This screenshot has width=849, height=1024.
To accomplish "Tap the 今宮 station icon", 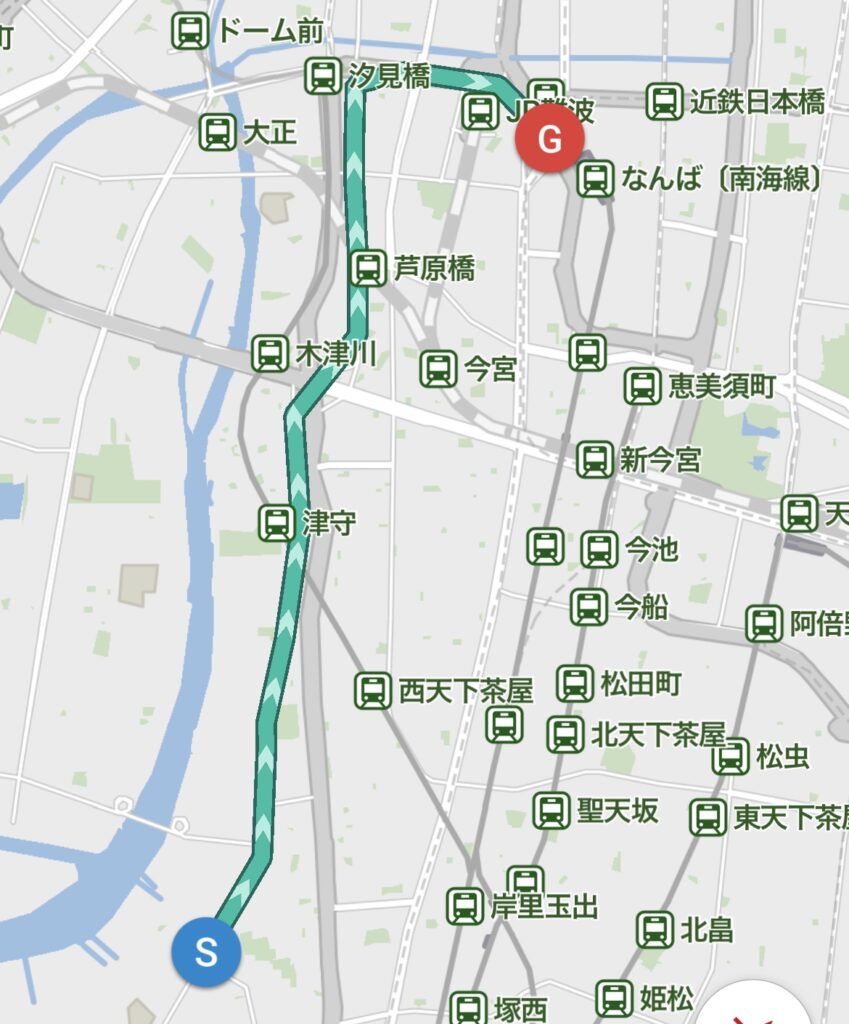I will [x=437, y=369].
